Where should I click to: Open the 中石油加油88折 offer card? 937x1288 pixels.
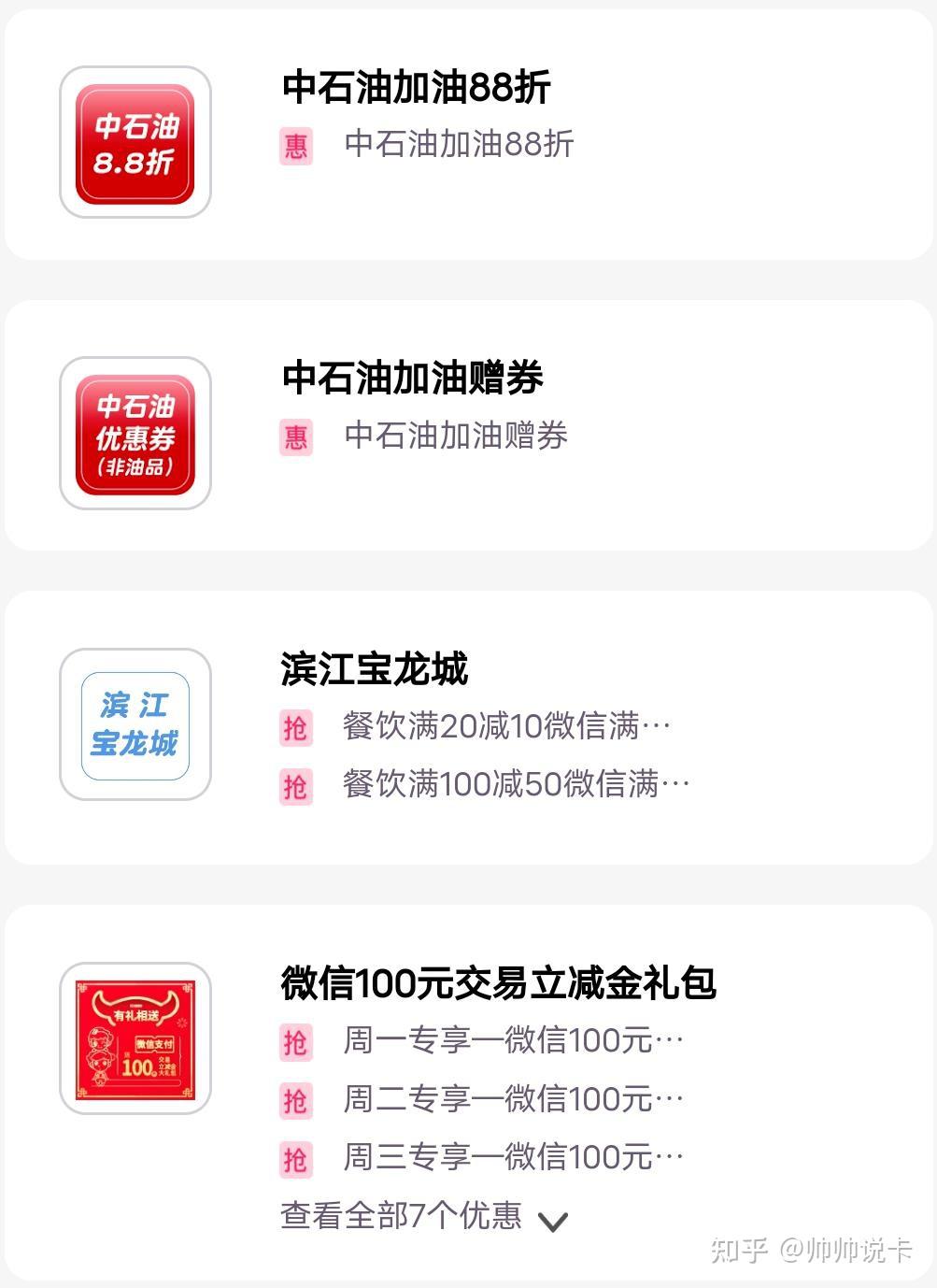click(x=416, y=88)
